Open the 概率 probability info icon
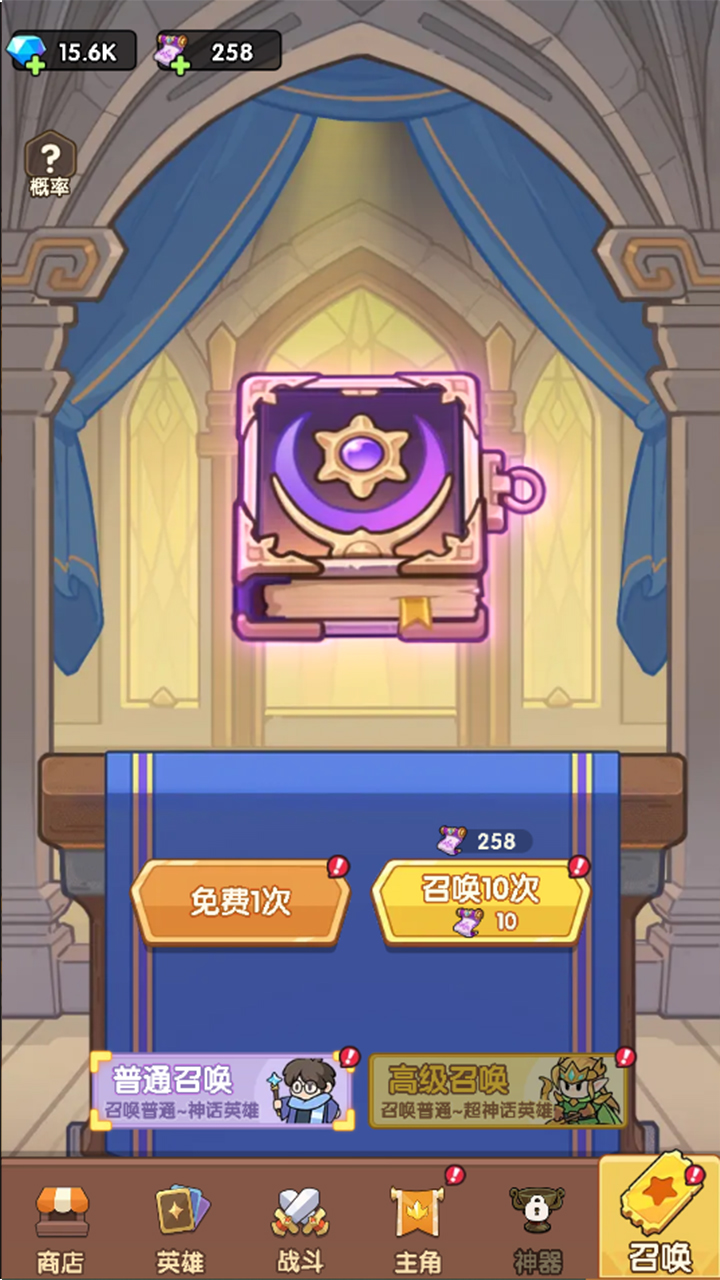 (x=50, y=163)
